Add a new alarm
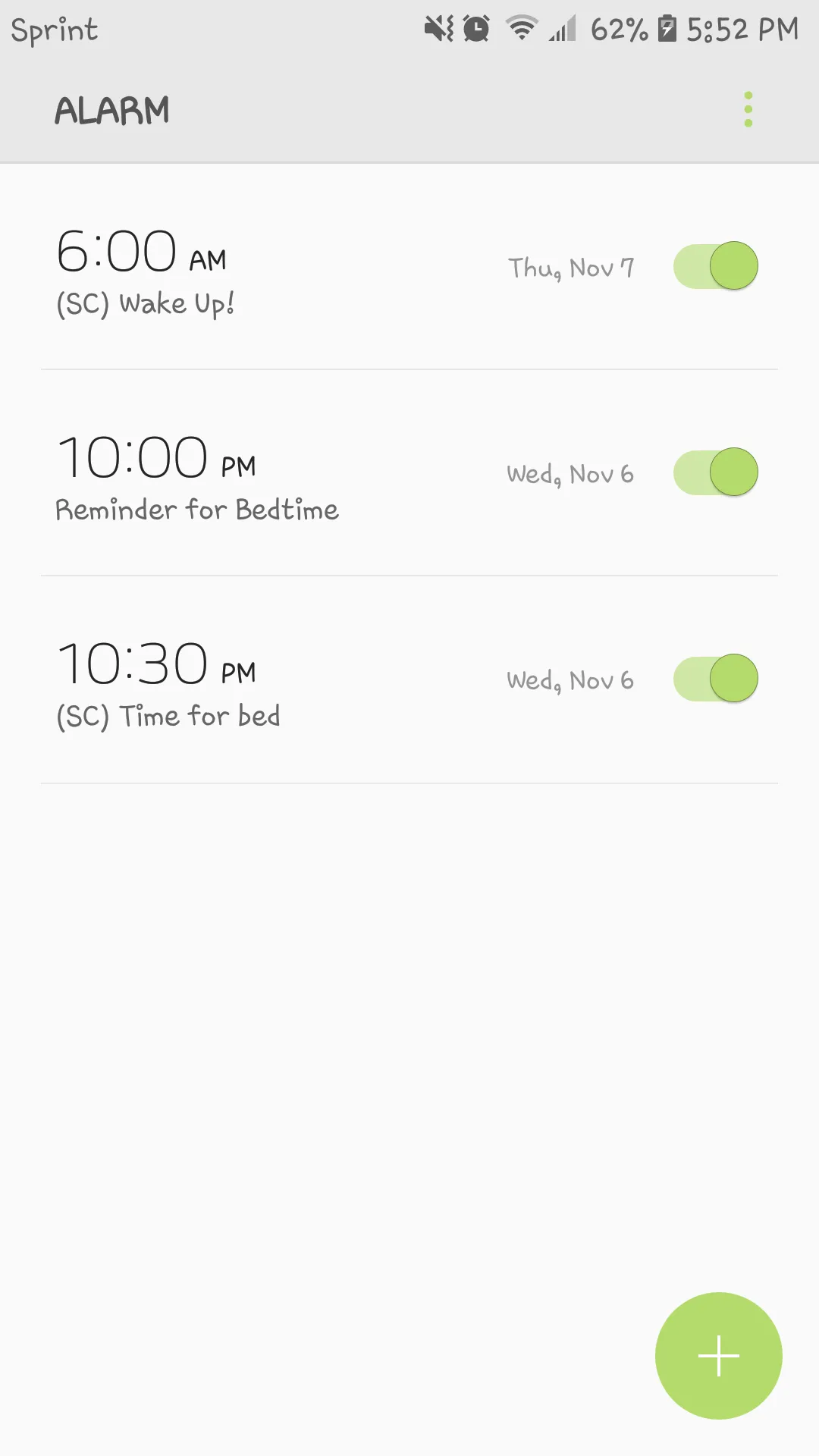Image resolution: width=819 pixels, height=1456 pixels. click(718, 1355)
